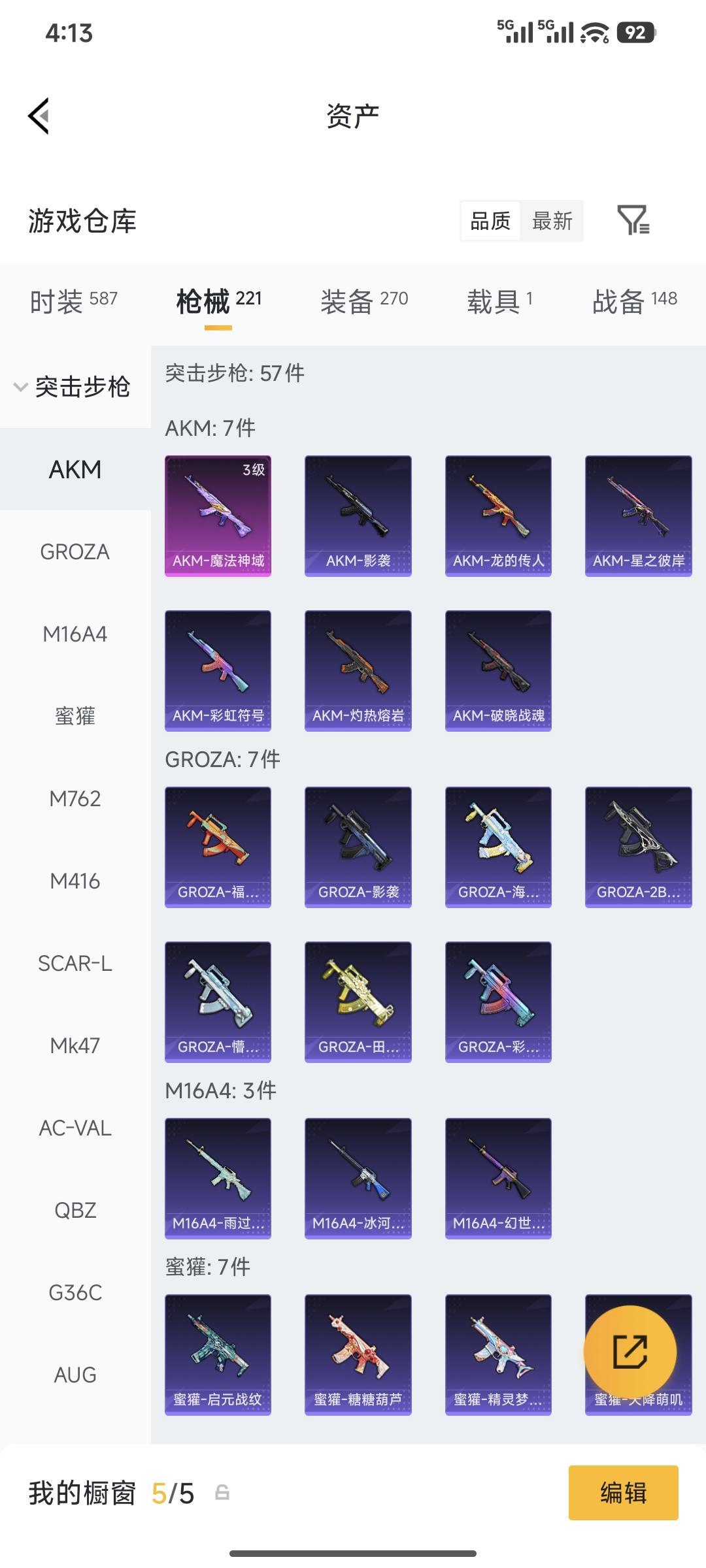Tap 编辑 to edit my showcase
This screenshot has height=1568, width=706.
click(623, 1493)
